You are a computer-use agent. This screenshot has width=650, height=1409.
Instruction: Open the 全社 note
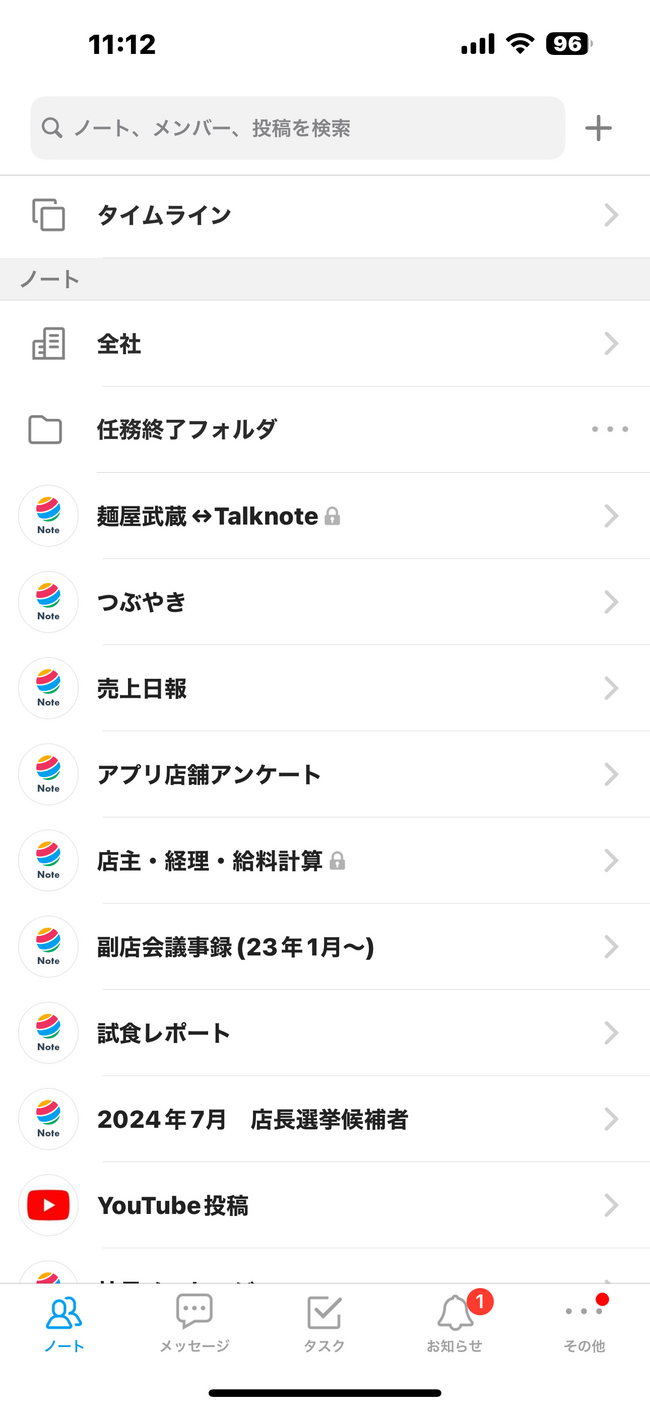pos(324,344)
